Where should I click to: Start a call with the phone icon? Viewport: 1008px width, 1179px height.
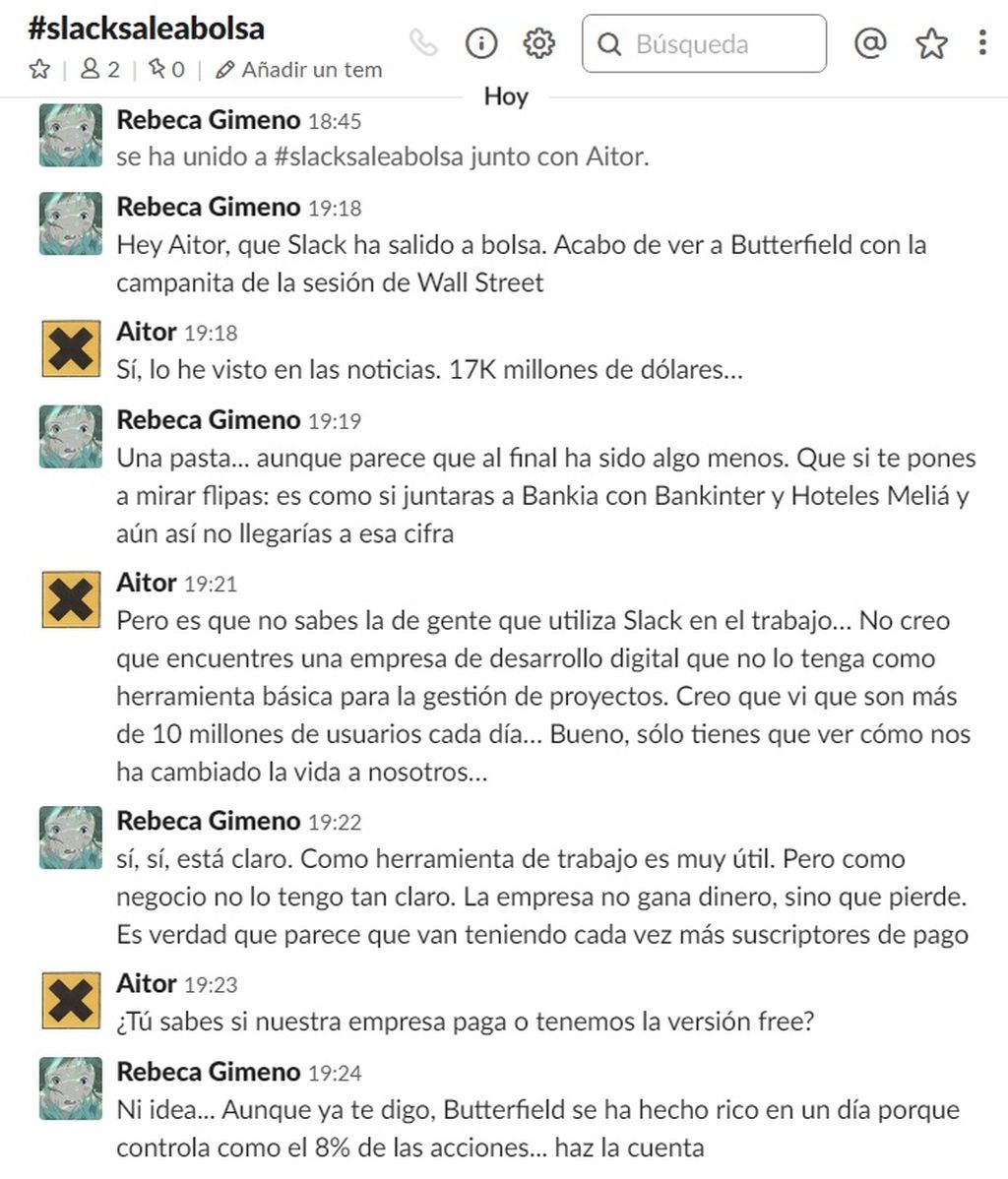pyautogui.click(x=423, y=43)
